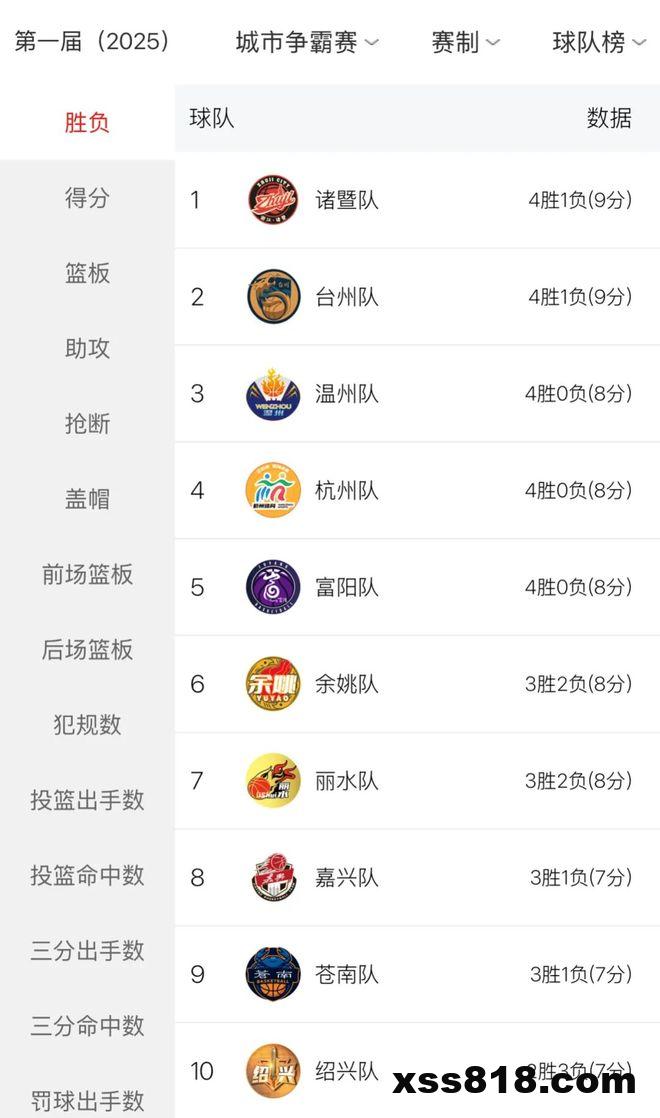Open the 城市争霸赛 dropdown
The height and width of the screenshot is (1118, 660).
tap(306, 42)
